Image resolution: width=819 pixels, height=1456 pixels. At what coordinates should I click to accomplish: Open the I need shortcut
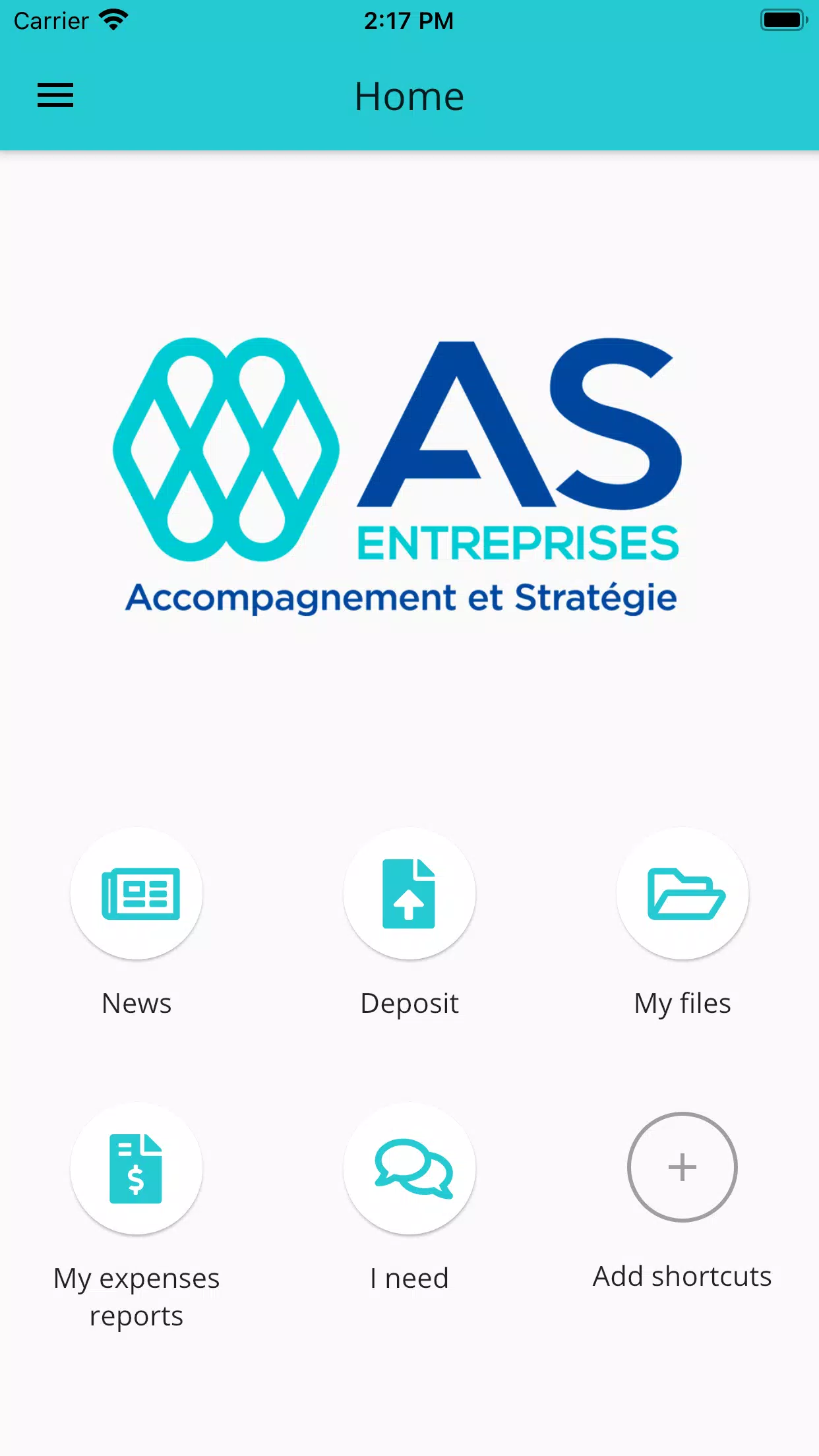click(x=409, y=1168)
